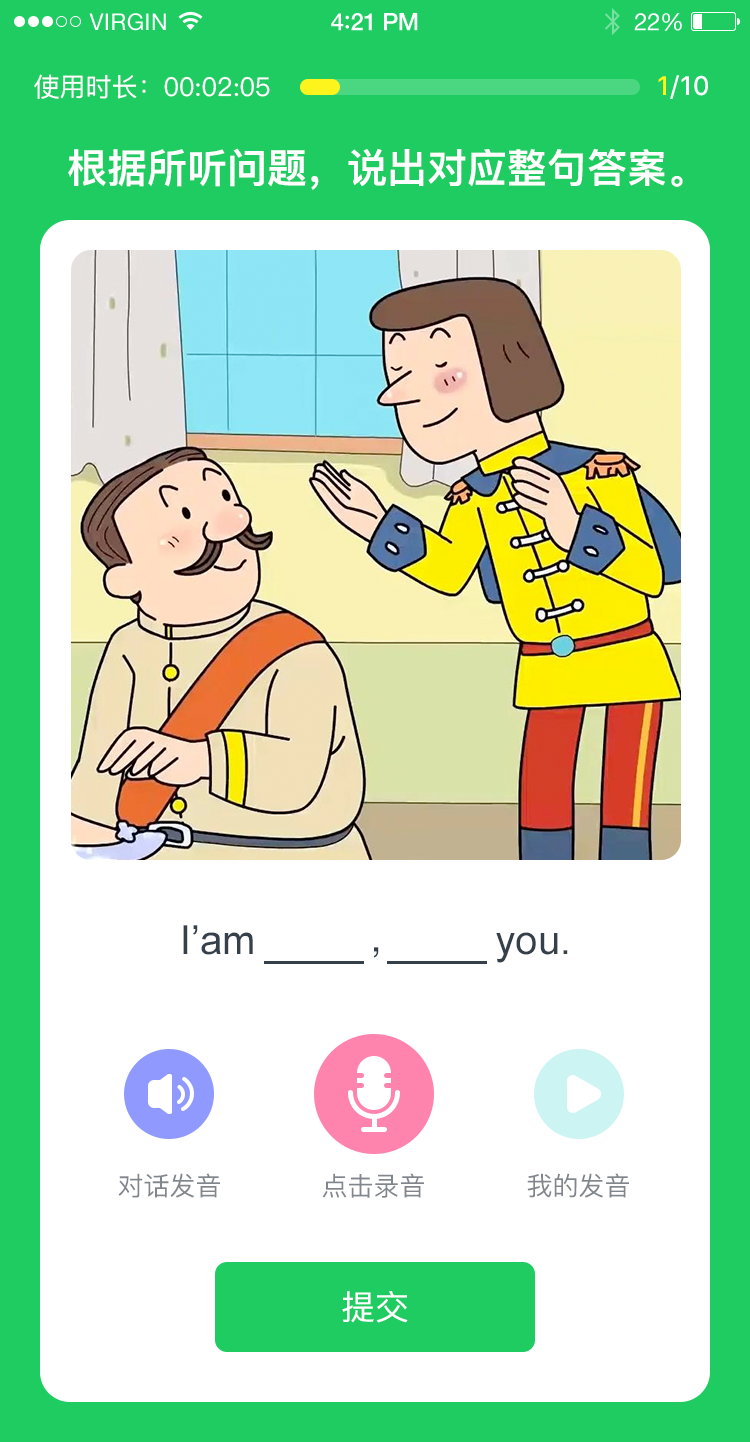Play back my pronunciation recording
This screenshot has height=1442, width=750.
pos(579,1093)
